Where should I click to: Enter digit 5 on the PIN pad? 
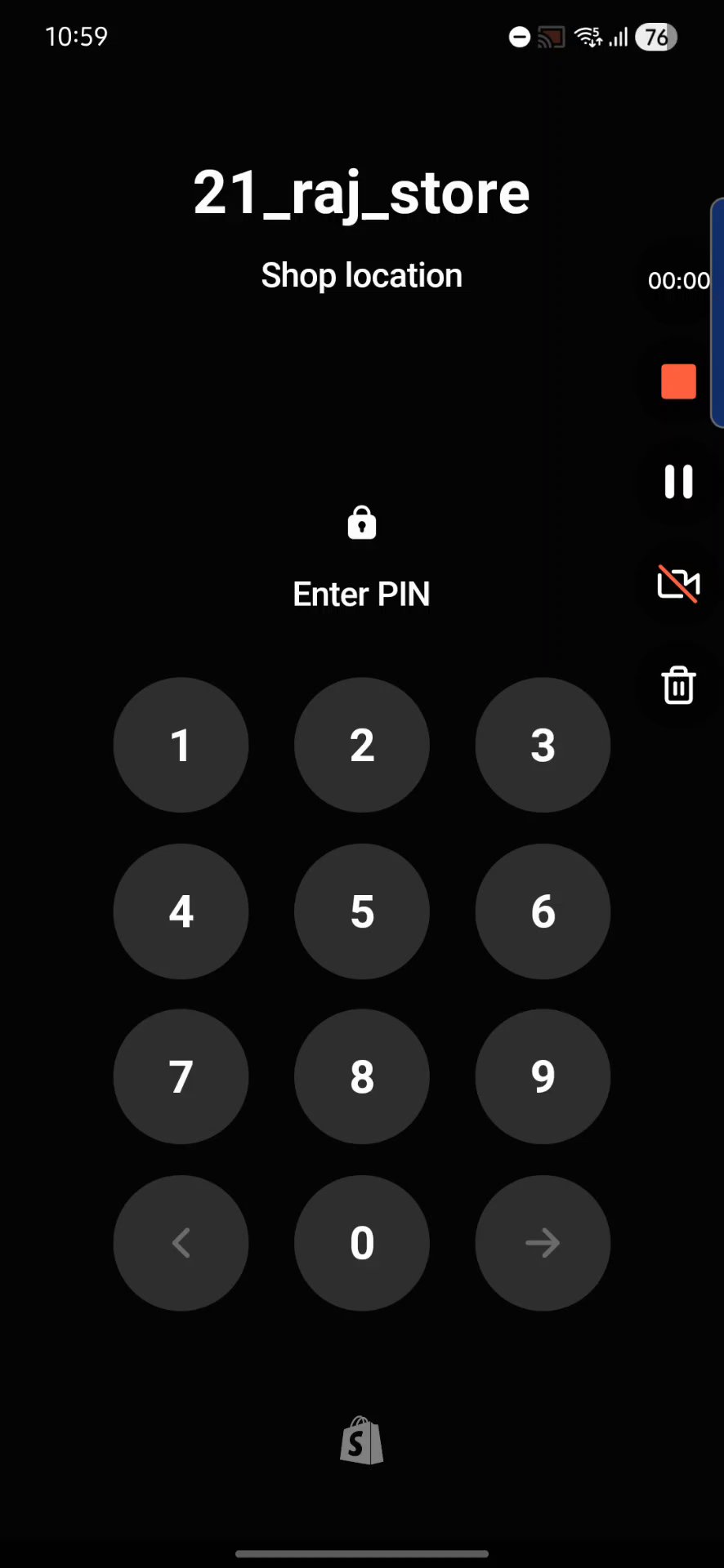pos(362,911)
